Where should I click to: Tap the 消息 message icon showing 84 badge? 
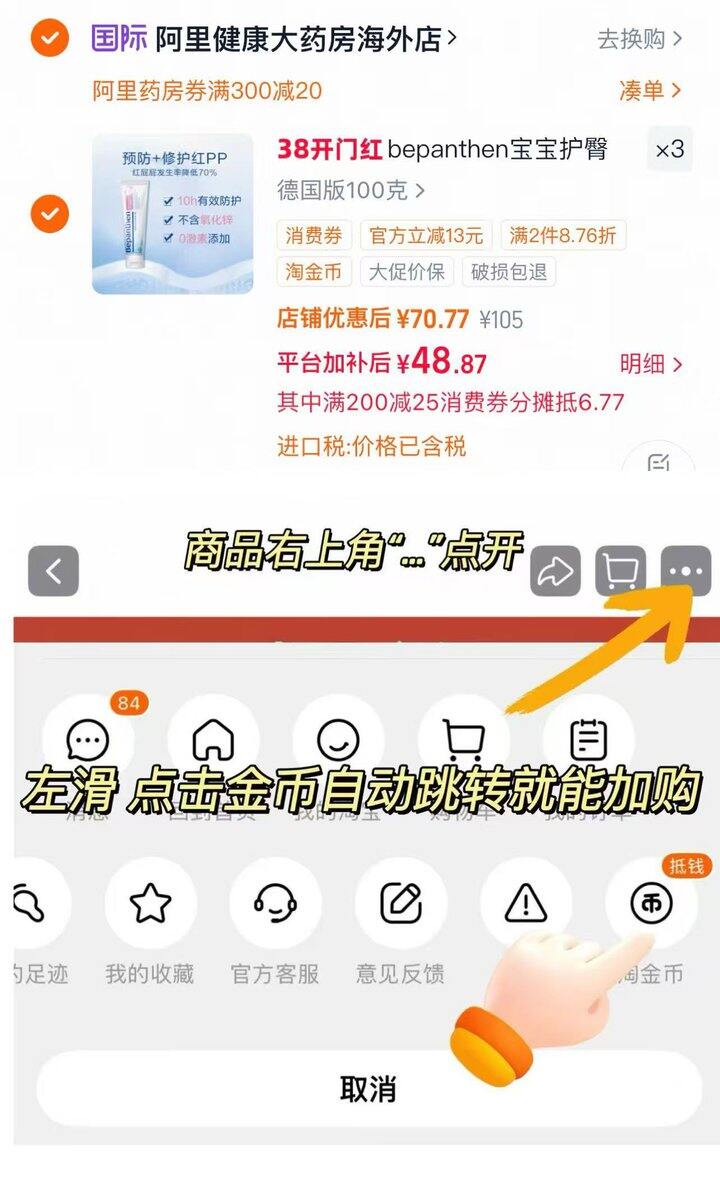pos(89,740)
